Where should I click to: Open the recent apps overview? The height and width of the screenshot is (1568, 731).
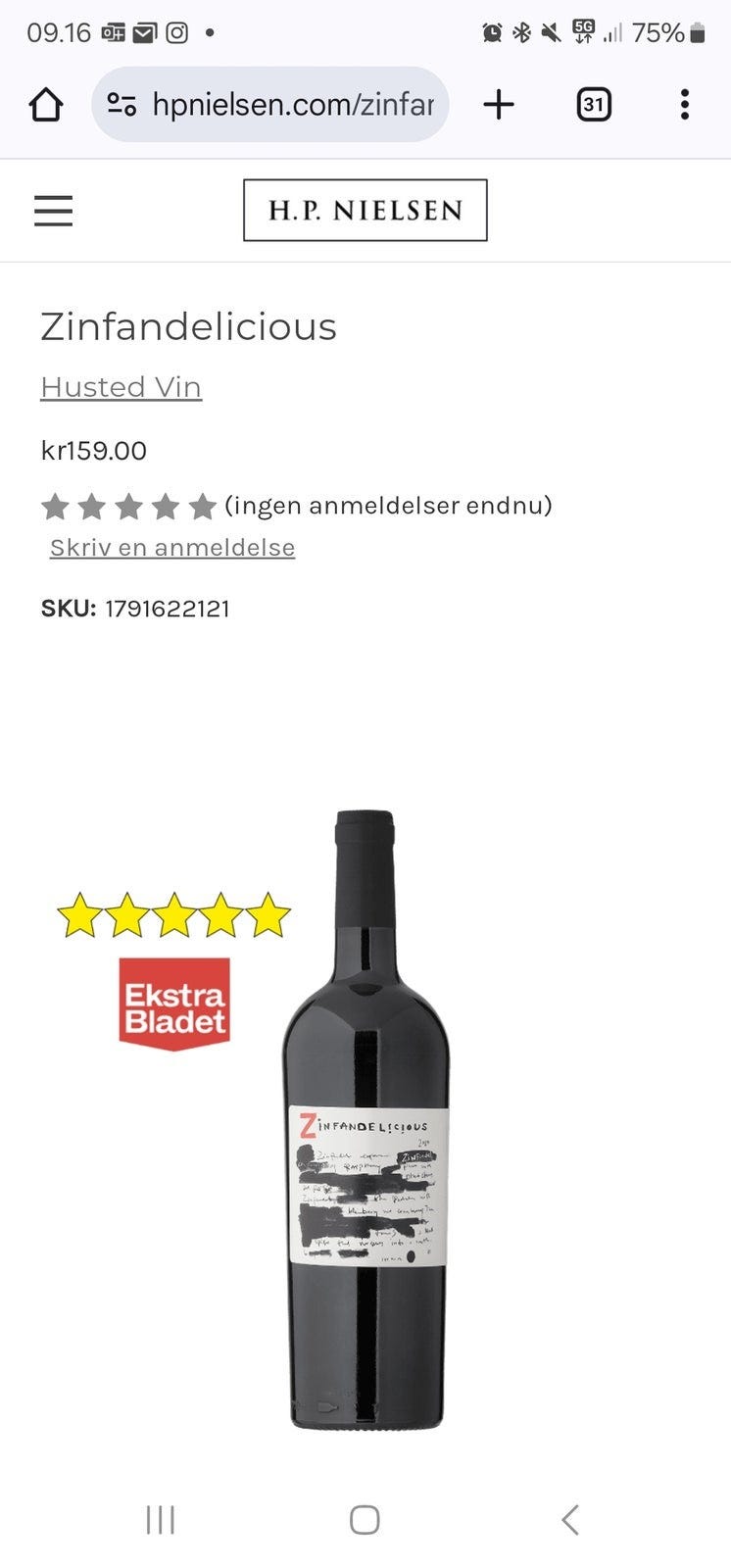[160, 1519]
